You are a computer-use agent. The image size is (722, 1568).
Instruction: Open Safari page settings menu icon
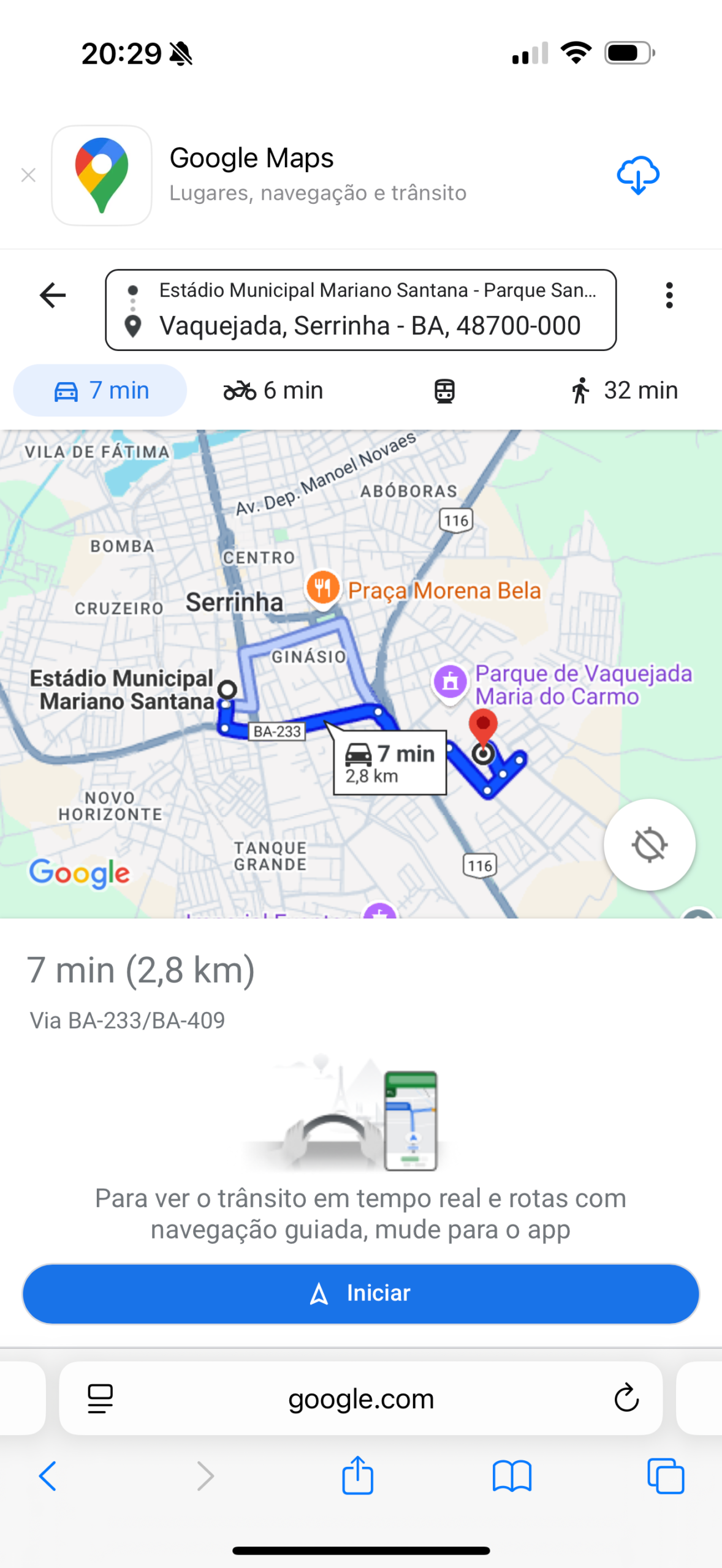coord(100,1398)
